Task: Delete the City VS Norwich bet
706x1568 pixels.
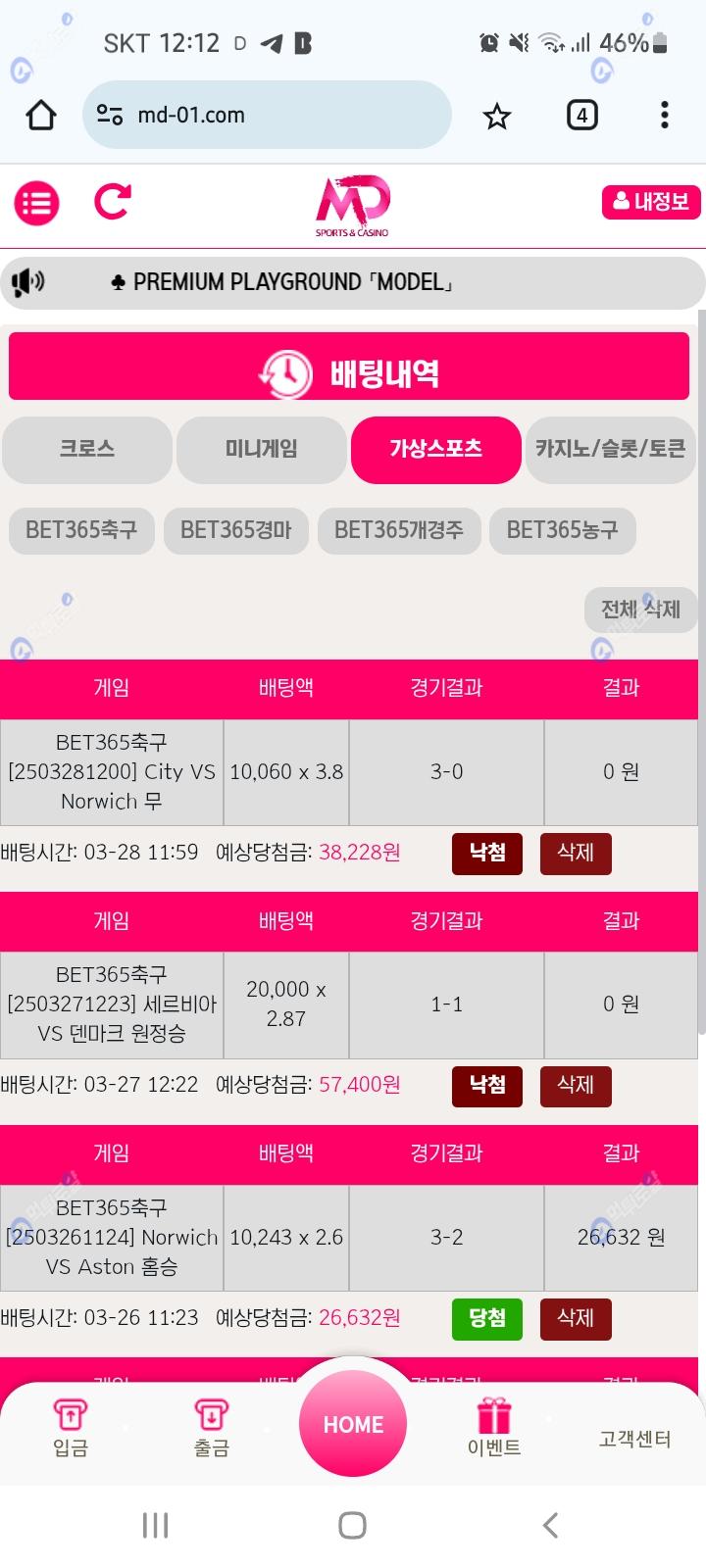Action: [576, 854]
